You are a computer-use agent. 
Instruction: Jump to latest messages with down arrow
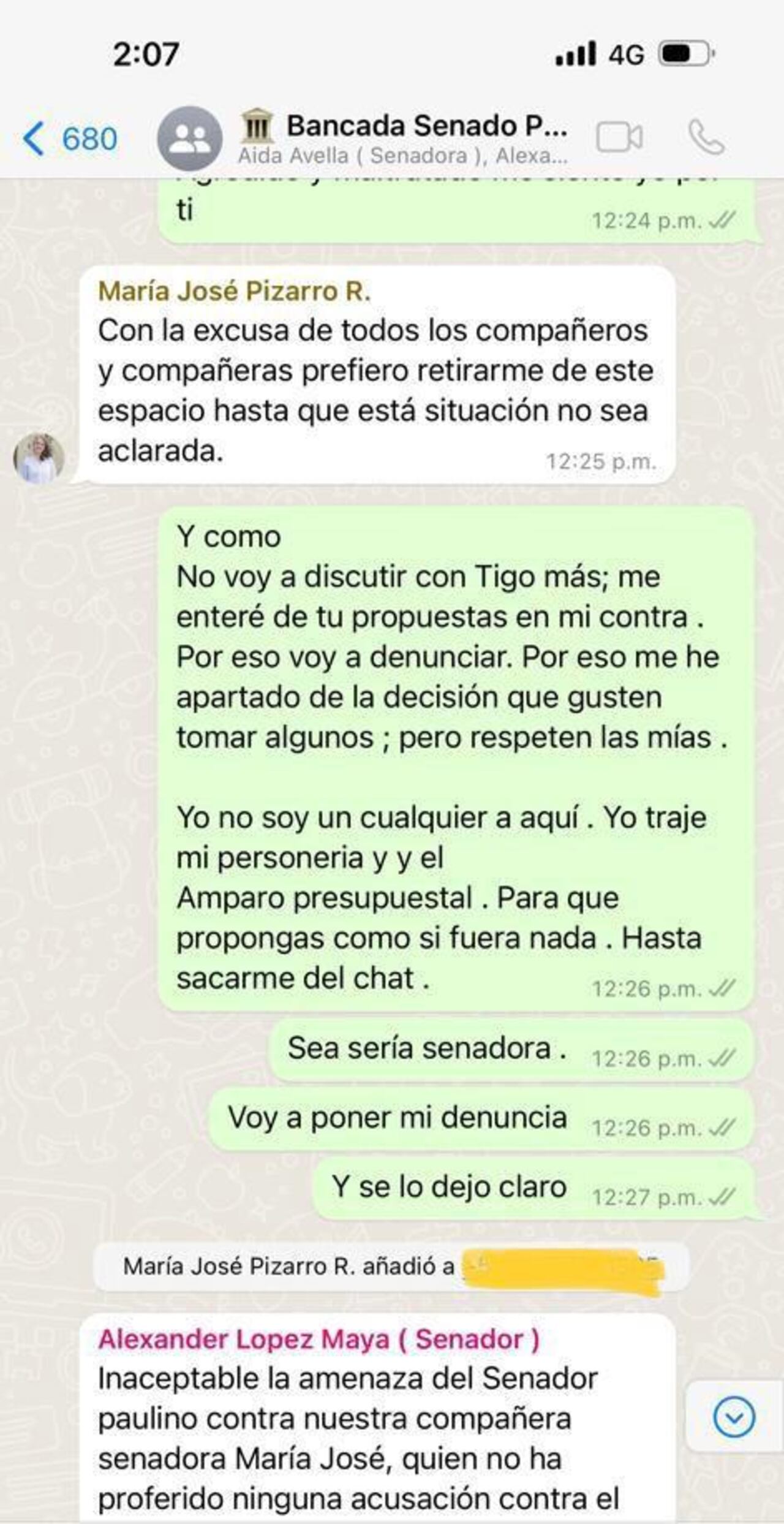[734, 1417]
